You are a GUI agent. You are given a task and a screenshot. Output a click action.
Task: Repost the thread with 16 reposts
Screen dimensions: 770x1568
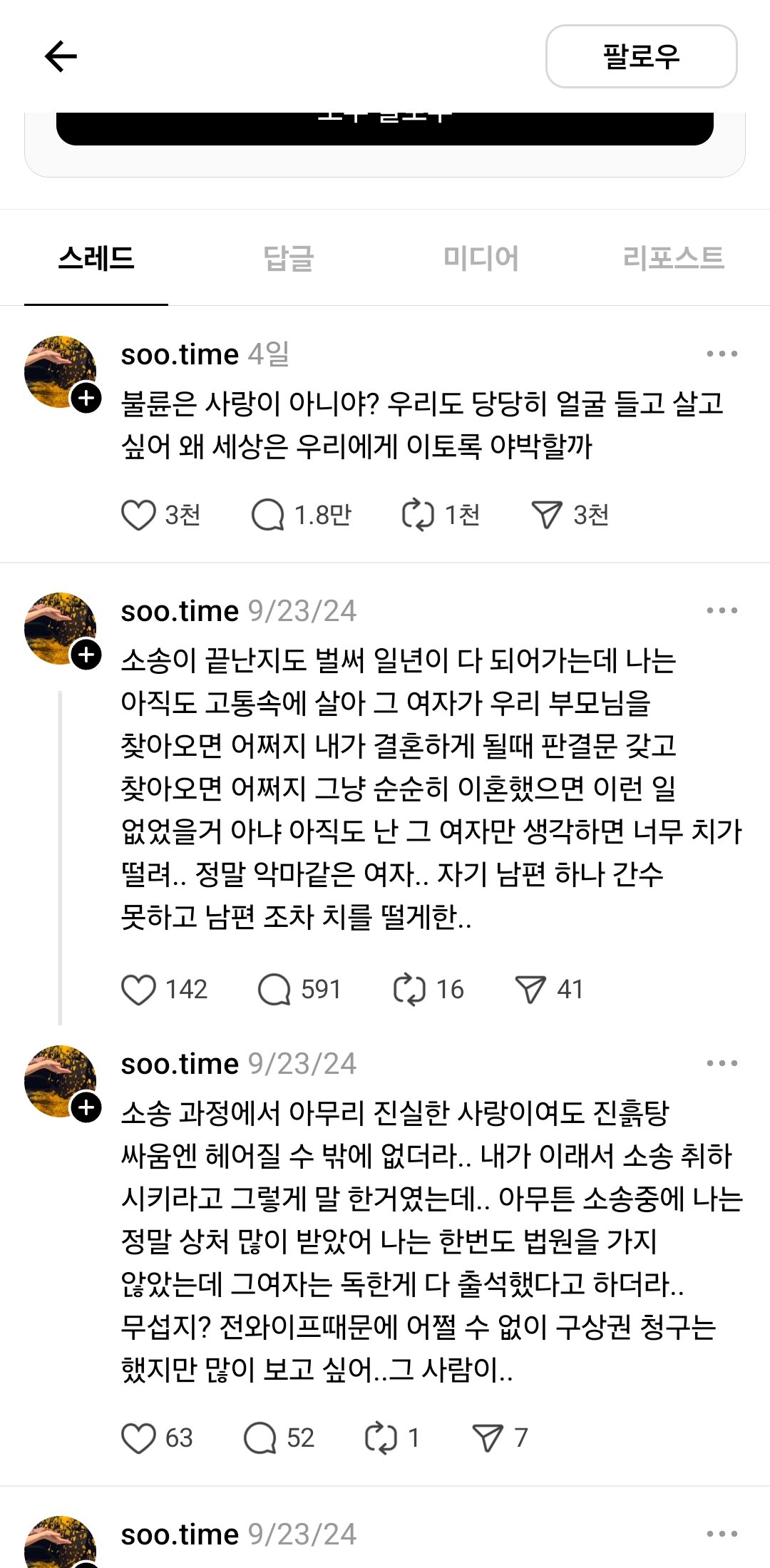click(409, 990)
